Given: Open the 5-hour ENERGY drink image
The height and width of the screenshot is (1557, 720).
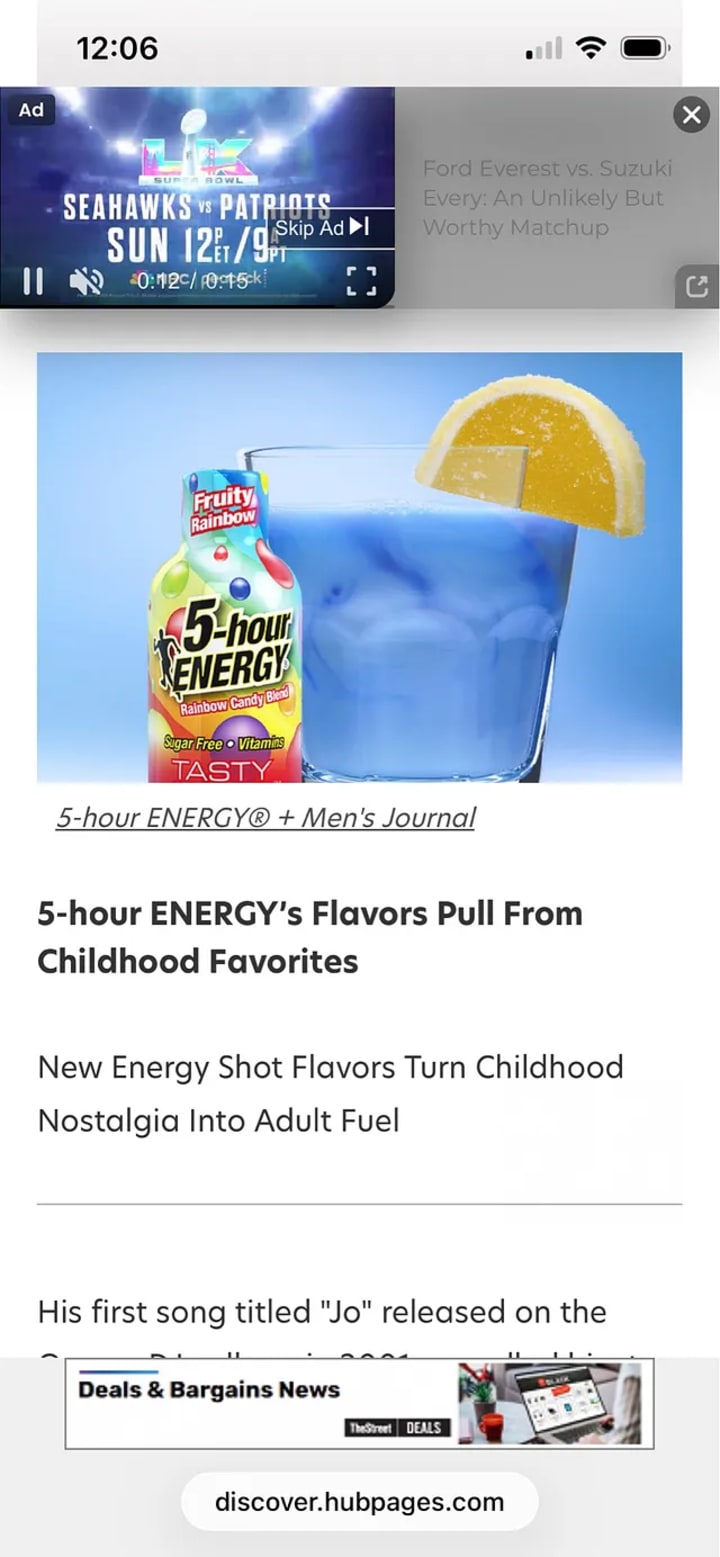Looking at the screenshot, I should (359, 567).
